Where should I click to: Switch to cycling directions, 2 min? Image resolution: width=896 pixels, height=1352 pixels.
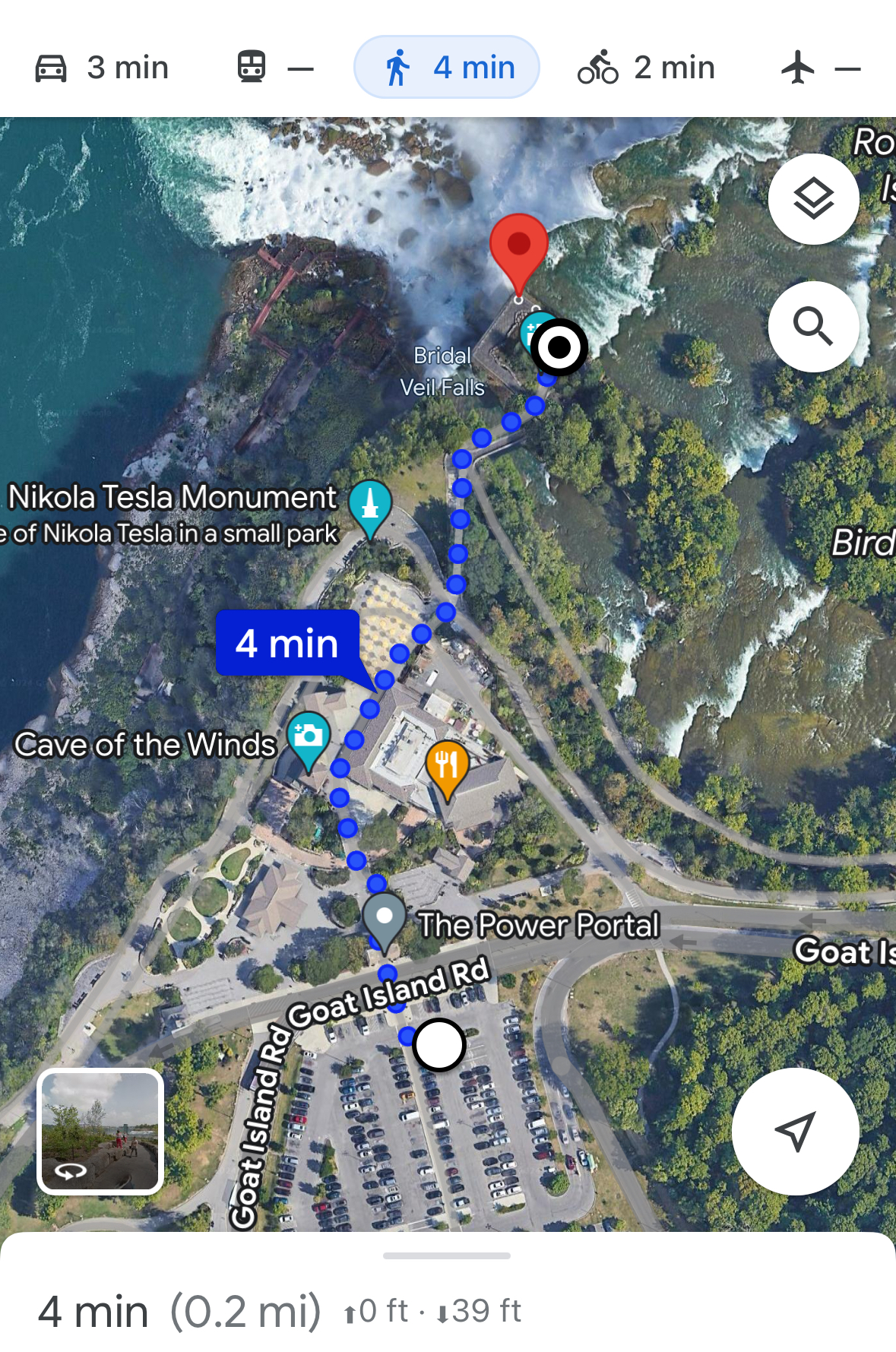coord(646,68)
